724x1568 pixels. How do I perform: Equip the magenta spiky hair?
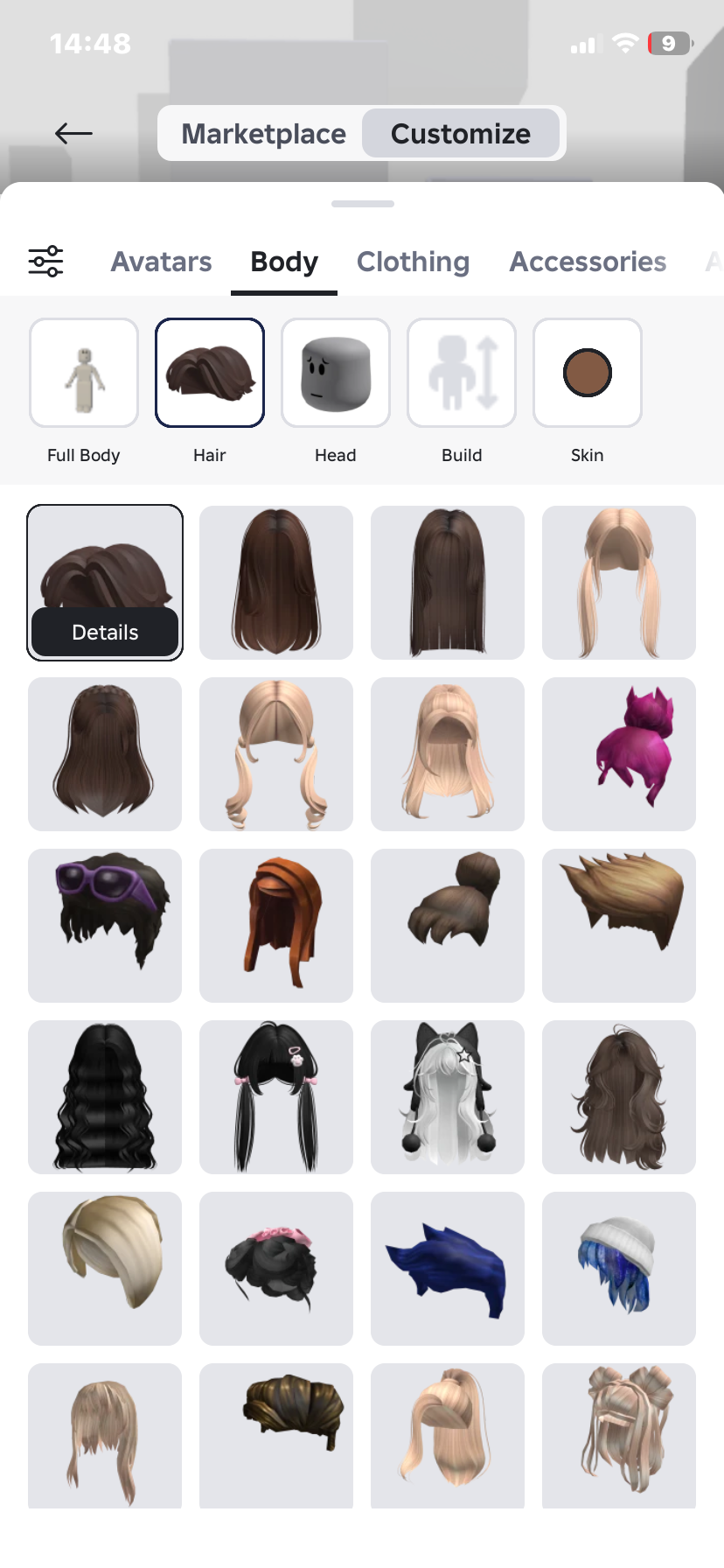coord(619,753)
